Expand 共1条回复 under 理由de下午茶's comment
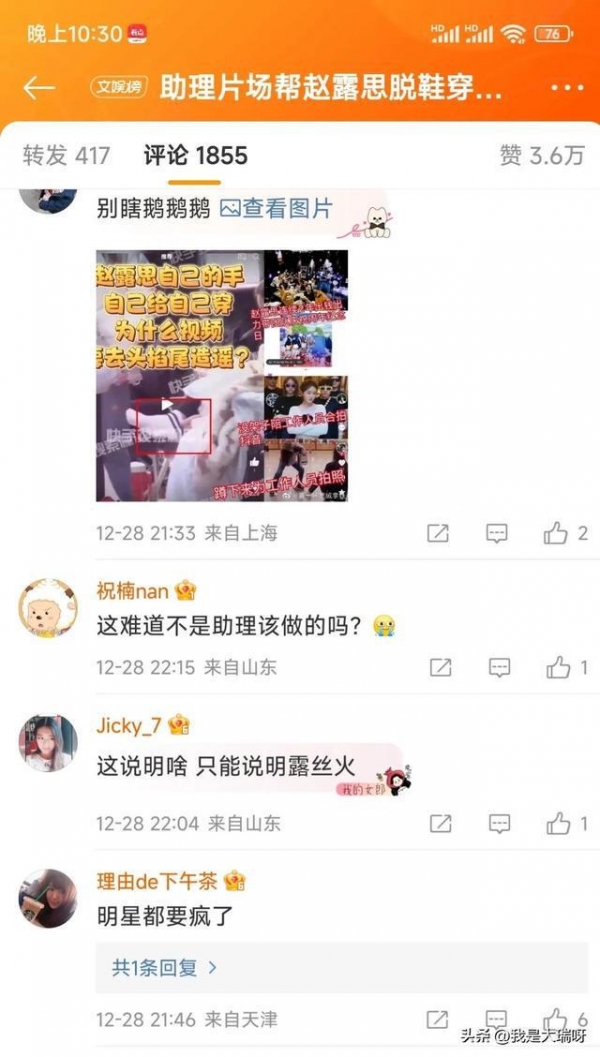600x1057 pixels. [164, 967]
